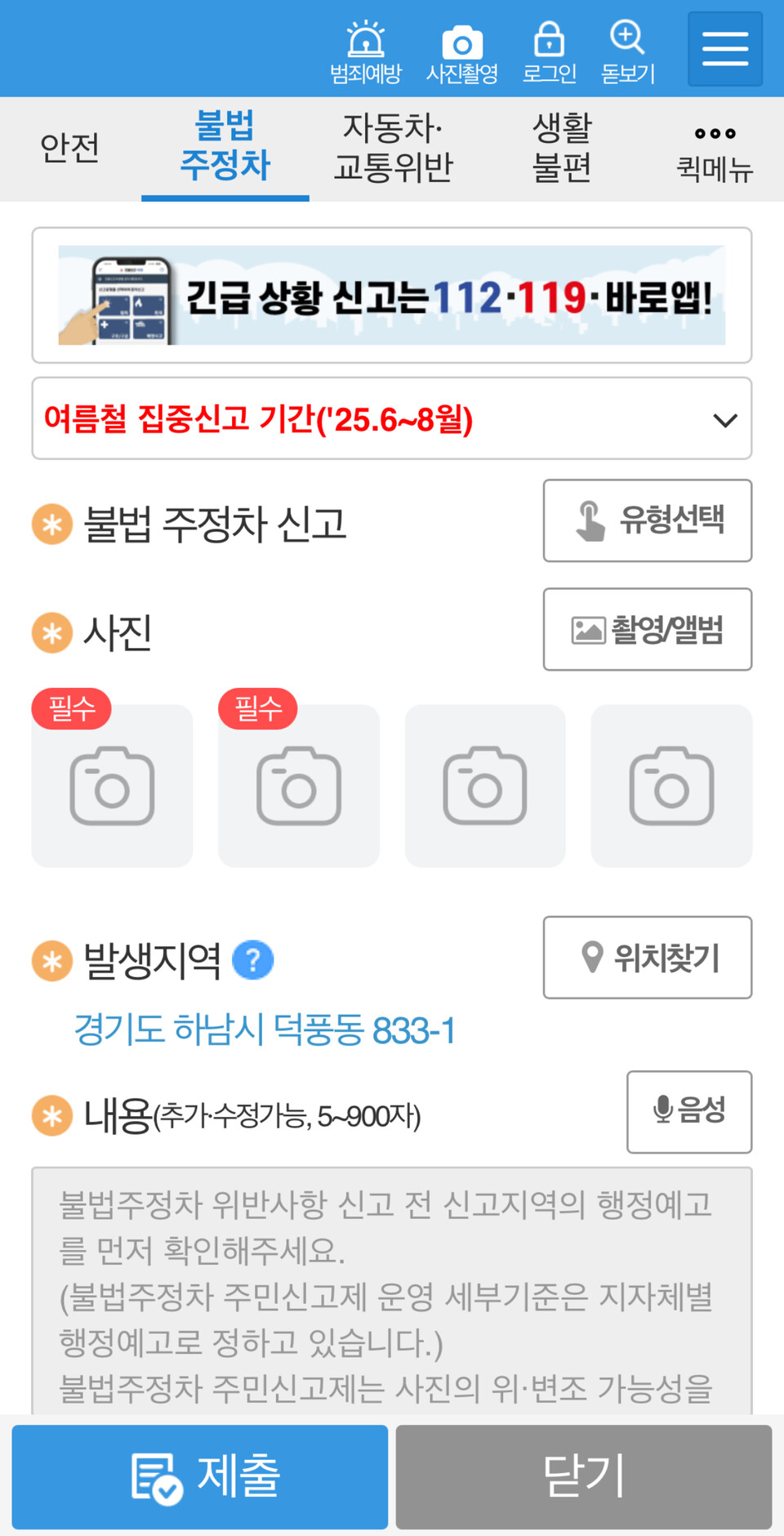Image resolution: width=784 pixels, height=1536 pixels.
Task: Tap the 위치찾기 location button
Action: click(648, 958)
